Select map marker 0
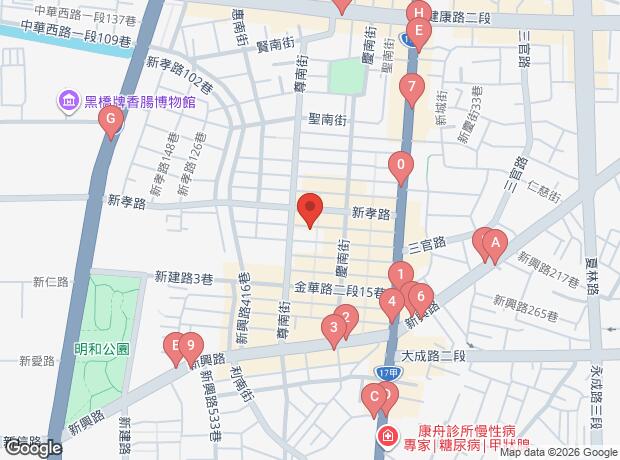The height and width of the screenshot is (460, 620). pyautogui.click(x=401, y=166)
